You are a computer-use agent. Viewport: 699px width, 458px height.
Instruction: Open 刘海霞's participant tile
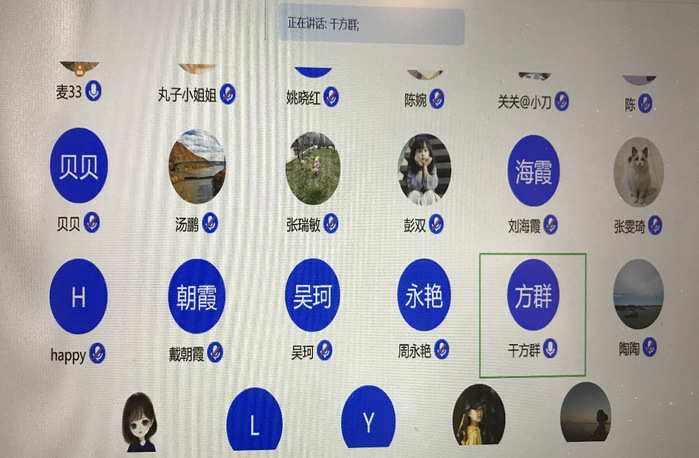pyautogui.click(x=533, y=170)
